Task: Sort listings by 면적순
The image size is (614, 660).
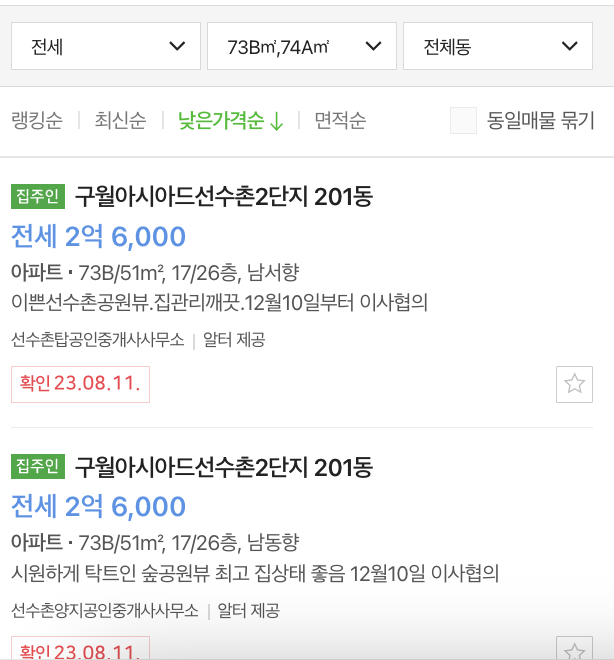Action: click(x=340, y=120)
